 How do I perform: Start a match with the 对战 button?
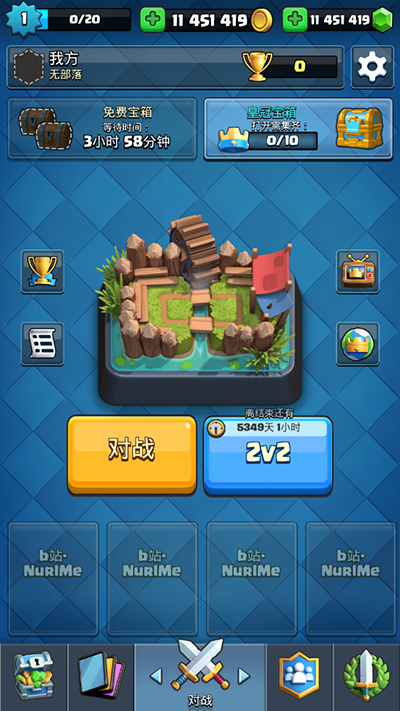[132, 455]
